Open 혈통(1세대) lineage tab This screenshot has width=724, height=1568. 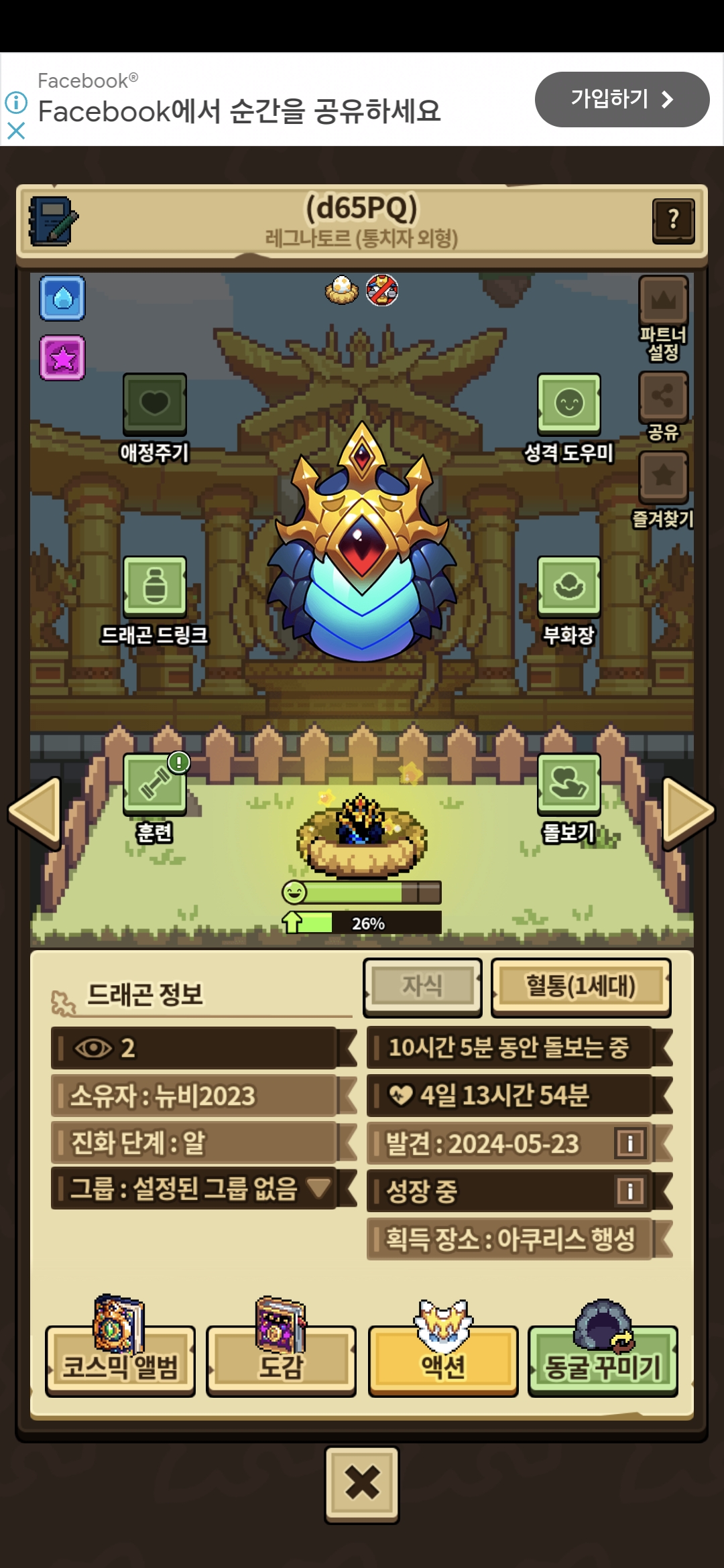coord(581,986)
